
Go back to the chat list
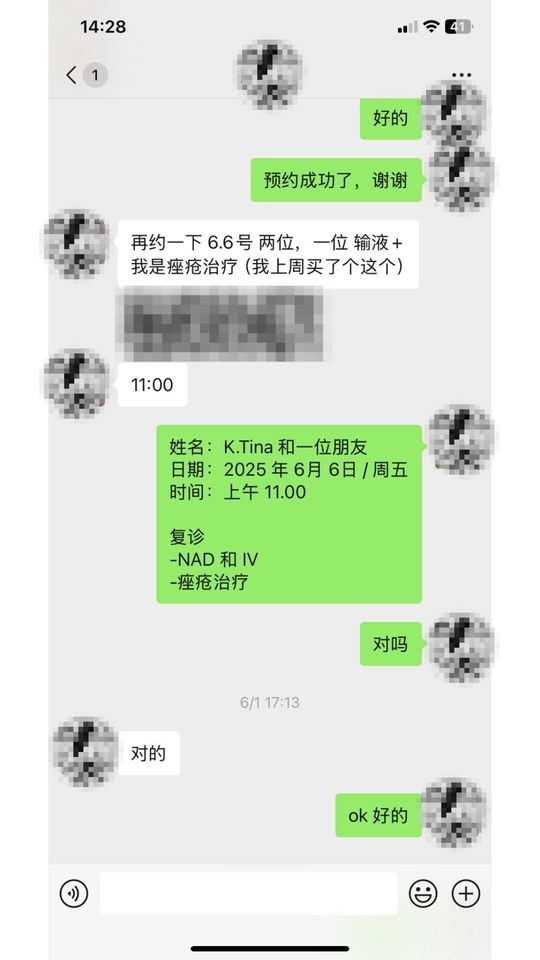86,75
